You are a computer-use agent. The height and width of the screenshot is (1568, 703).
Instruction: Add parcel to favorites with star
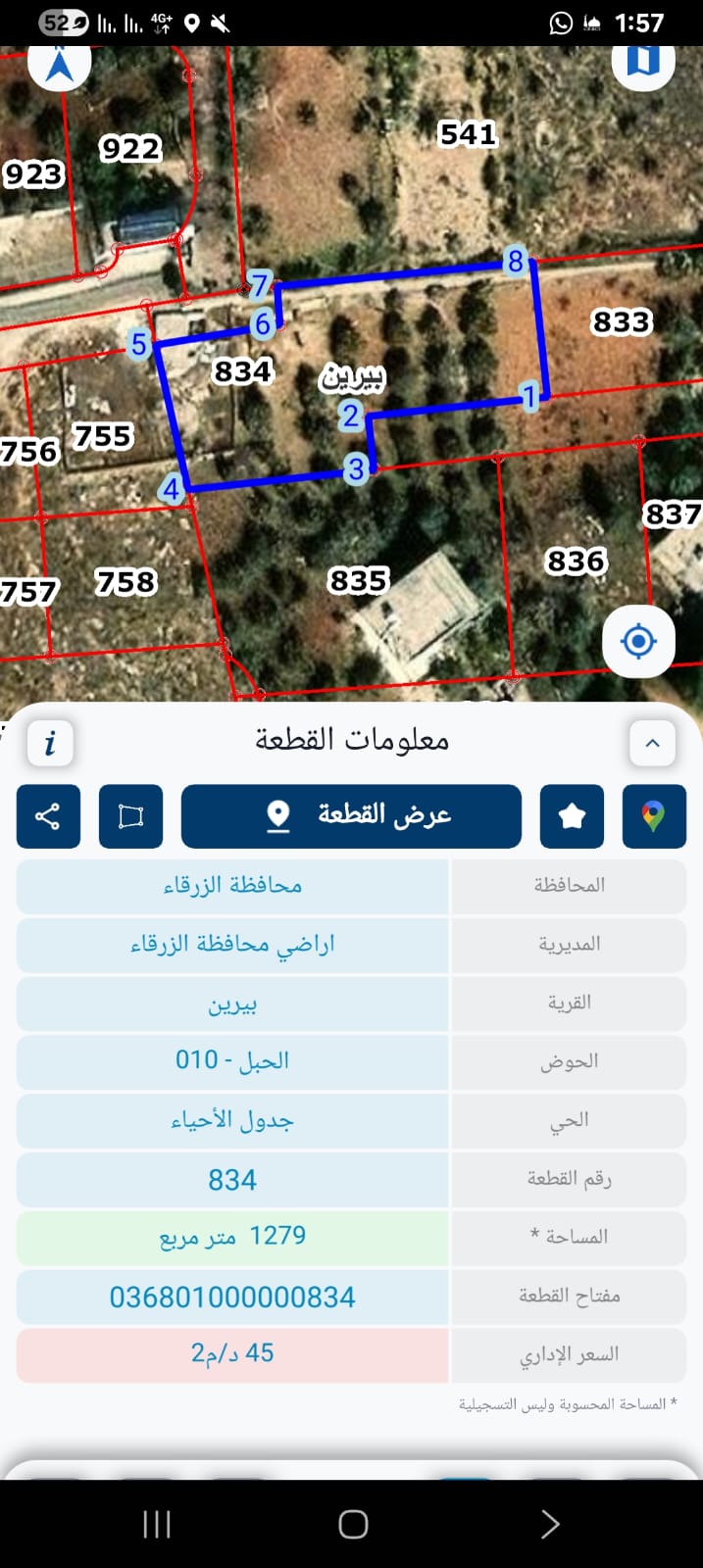point(572,815)
